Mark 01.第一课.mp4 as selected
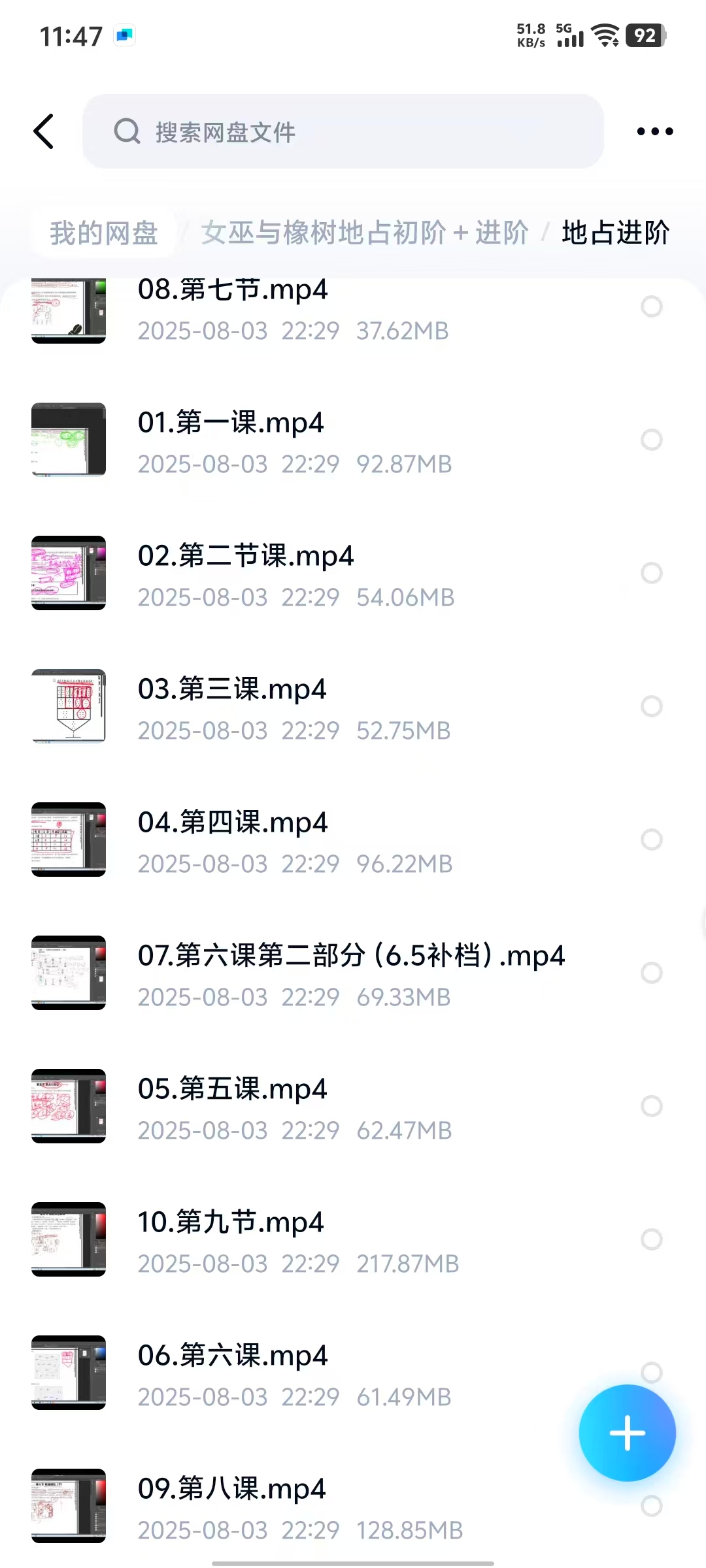 coord(652,440)
